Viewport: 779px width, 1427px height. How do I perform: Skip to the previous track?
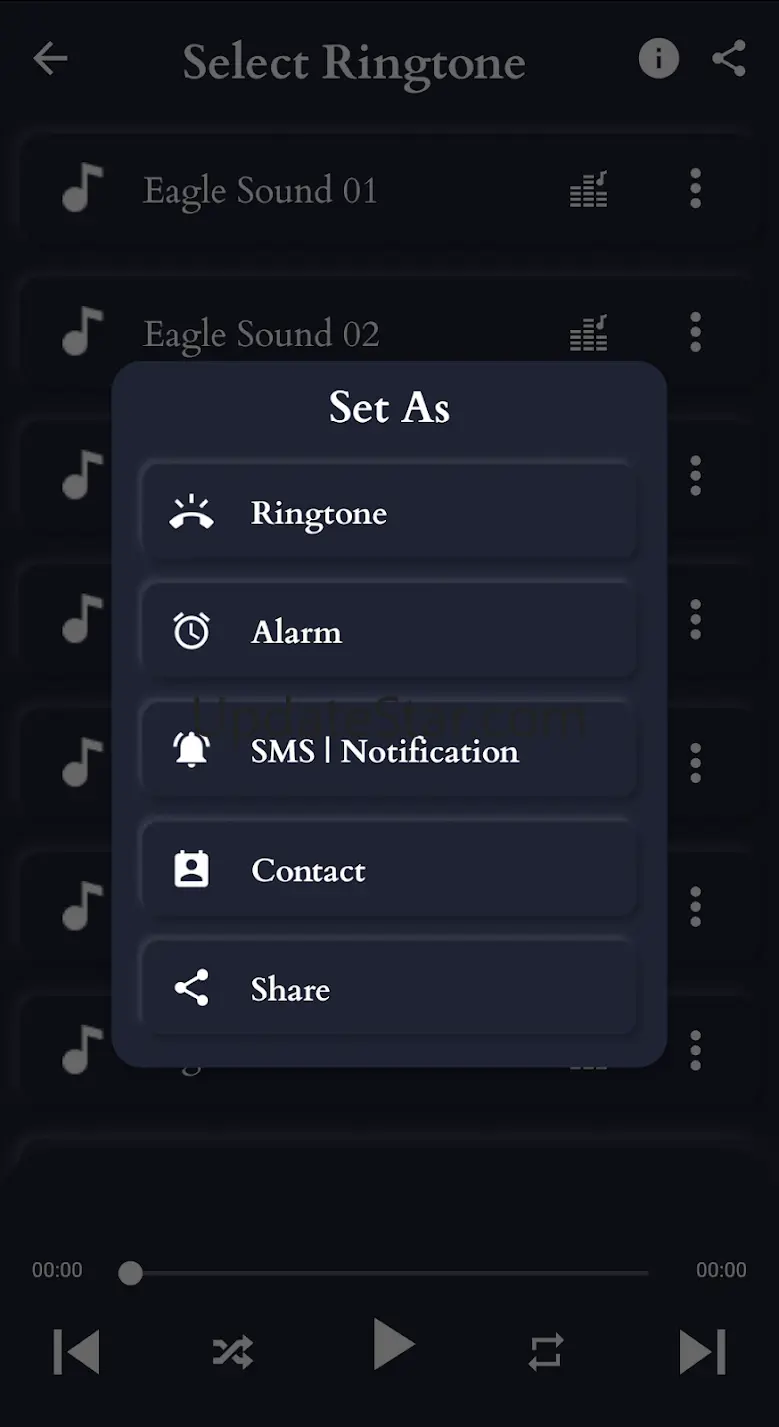pos(76,1352)
